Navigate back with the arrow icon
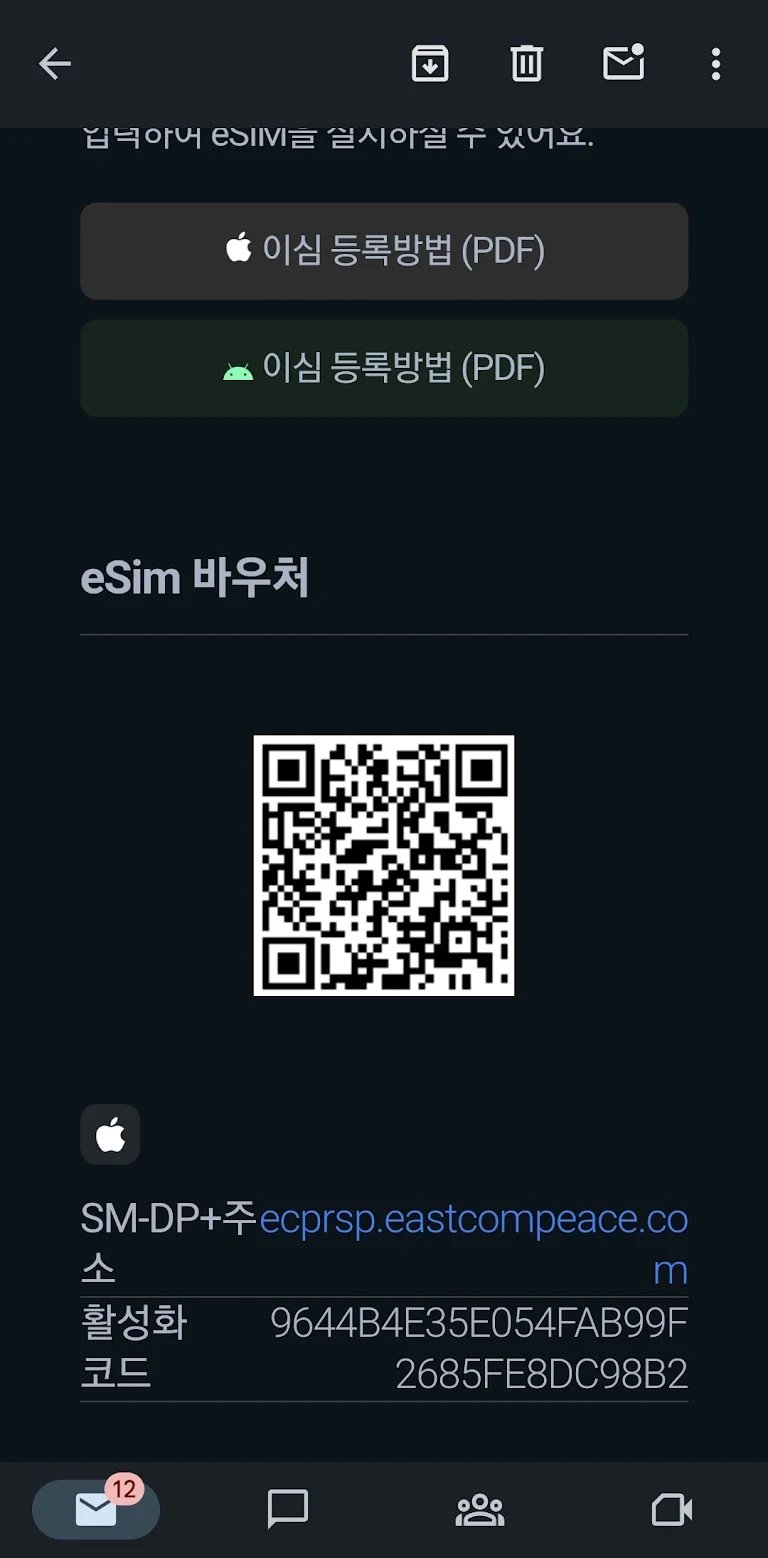768x1558 pixels. click(x=55, y=63)
